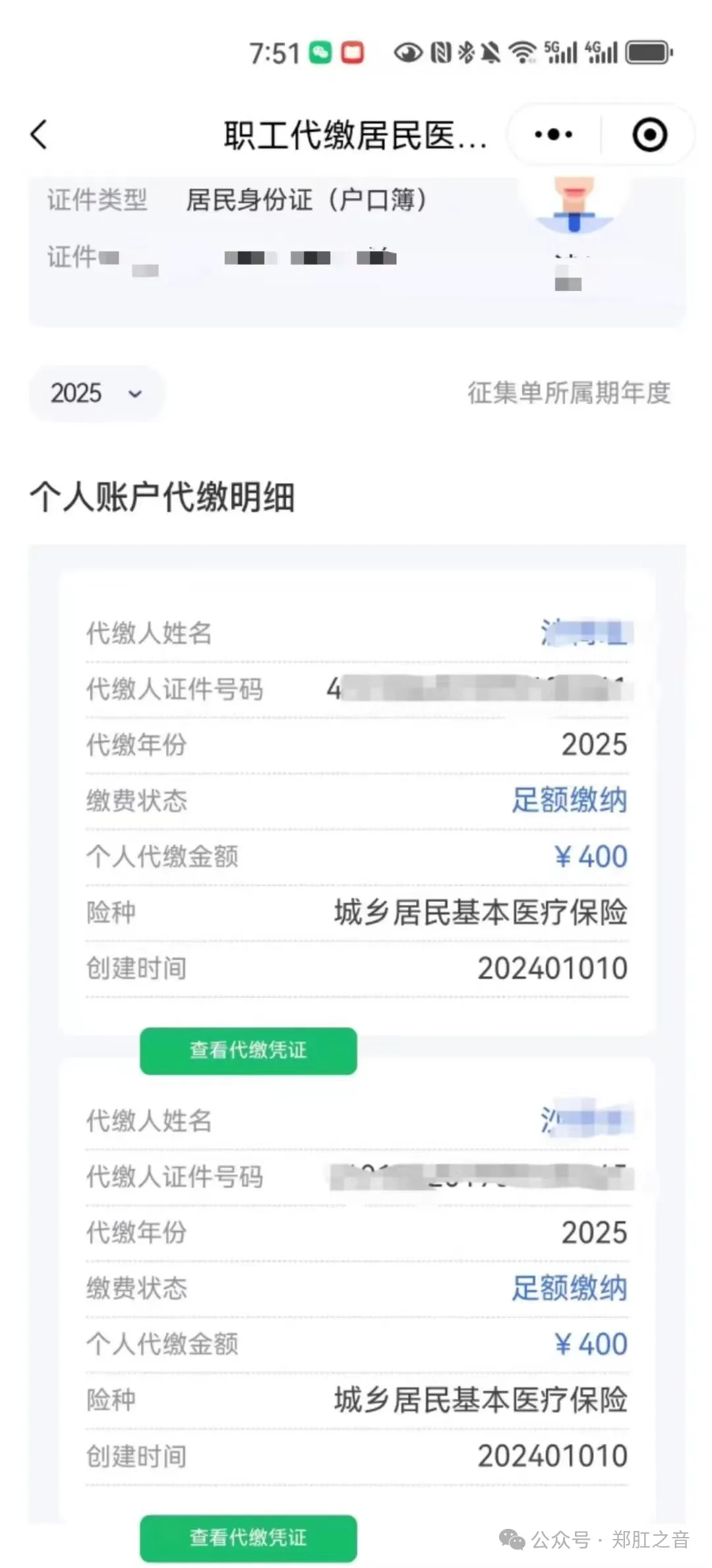View 查看代缴凭证 for the second payment record
Screen dimensions: 712x1568
249,1538
